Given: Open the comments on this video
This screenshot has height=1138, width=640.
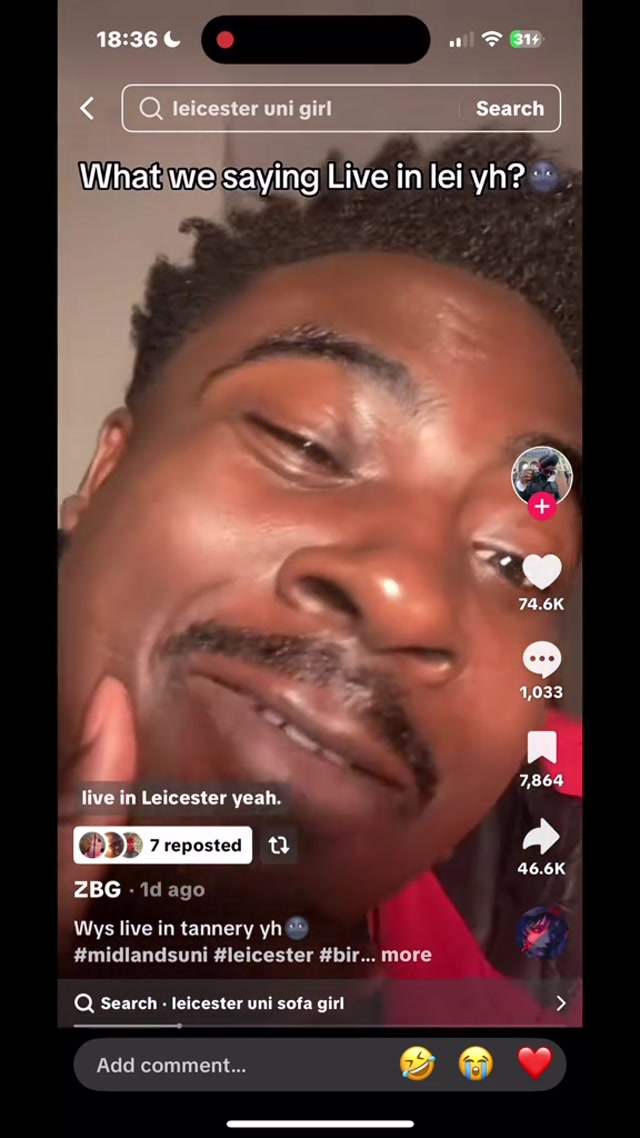Looking at the screenshot, I should 542,660.
